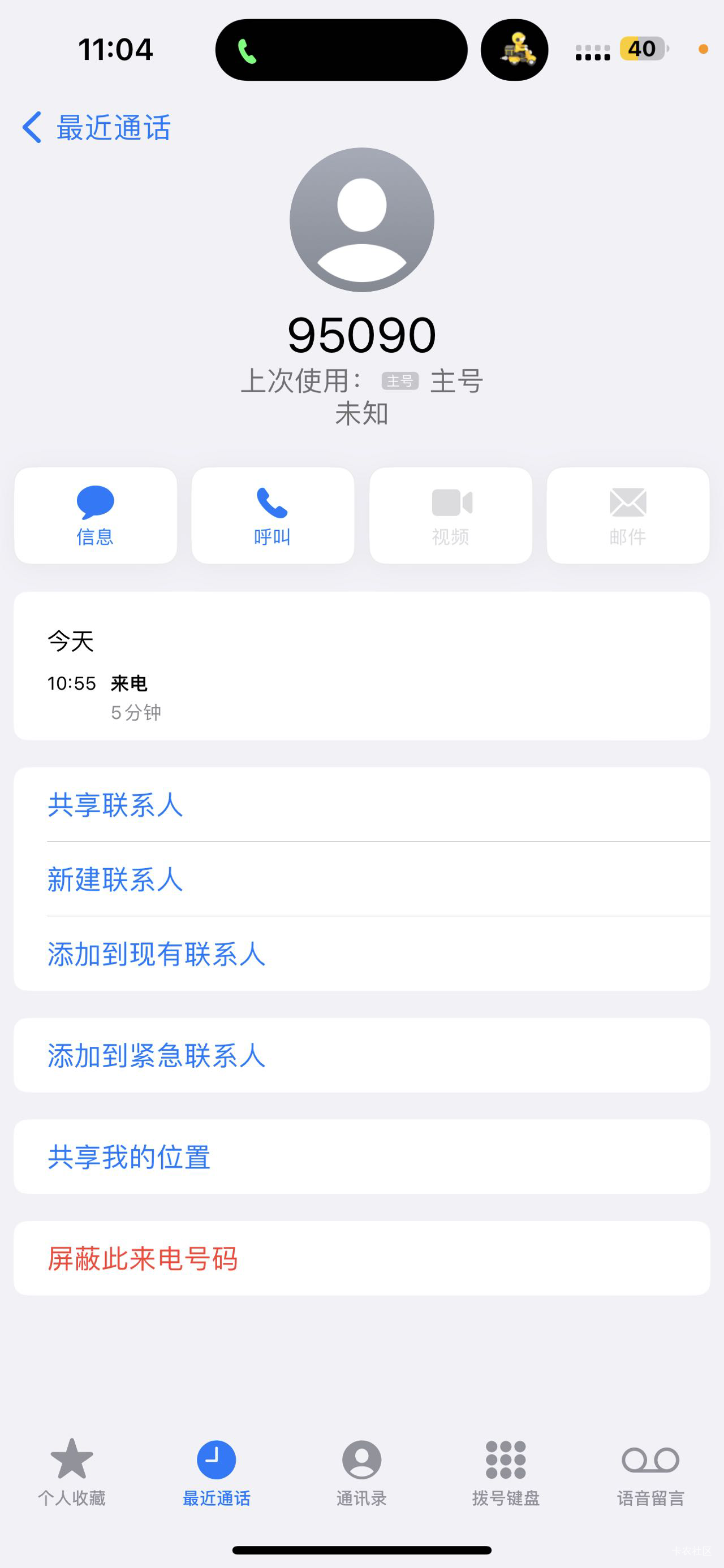This screenshot has width=724, height=1568.
Task: Open the 拨号键盘 tab
Action: pyautogui.click(x=506, y=1472)
